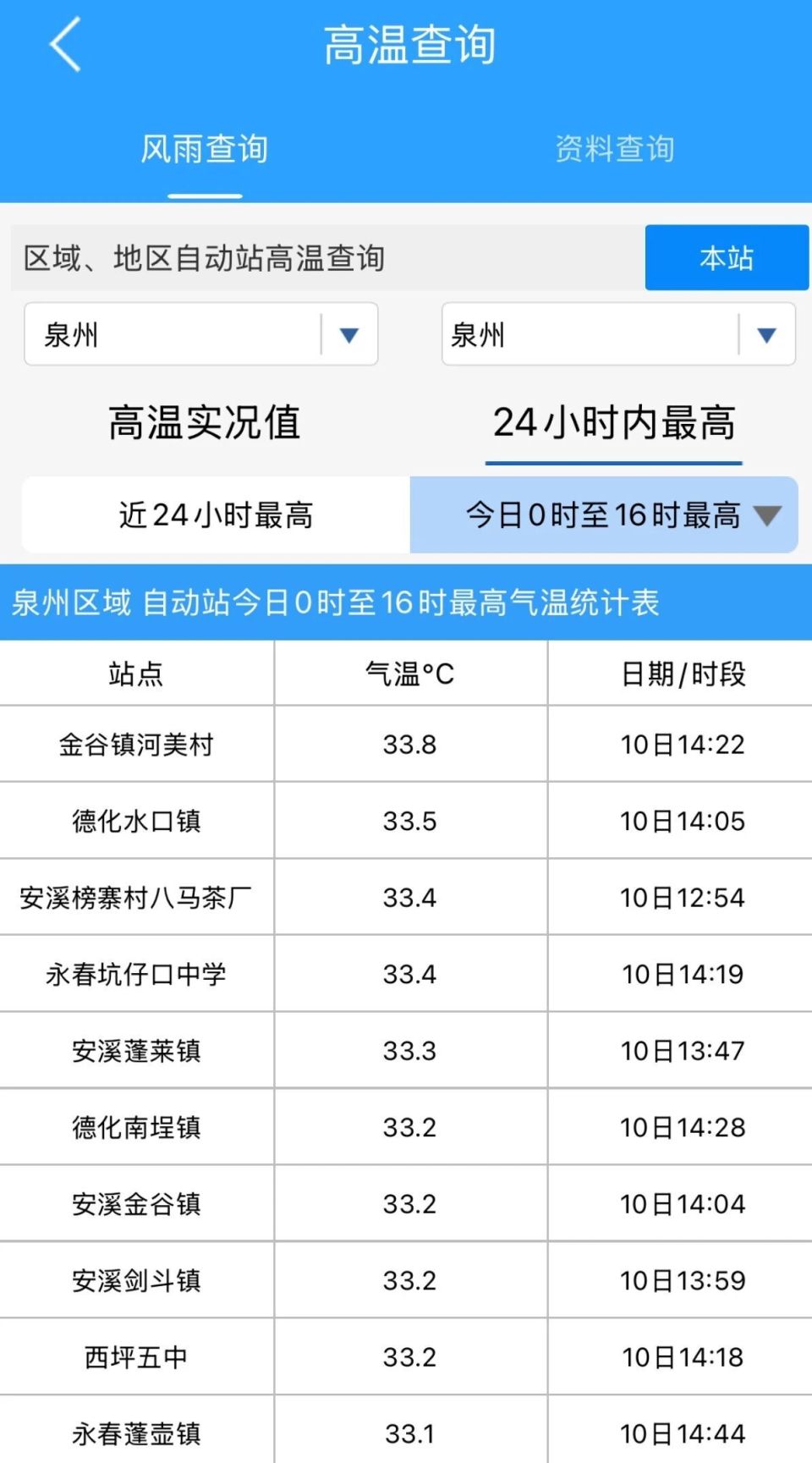Click the 气温°C column header
This screenshot has width=812, height=1463.
[409, 673]
